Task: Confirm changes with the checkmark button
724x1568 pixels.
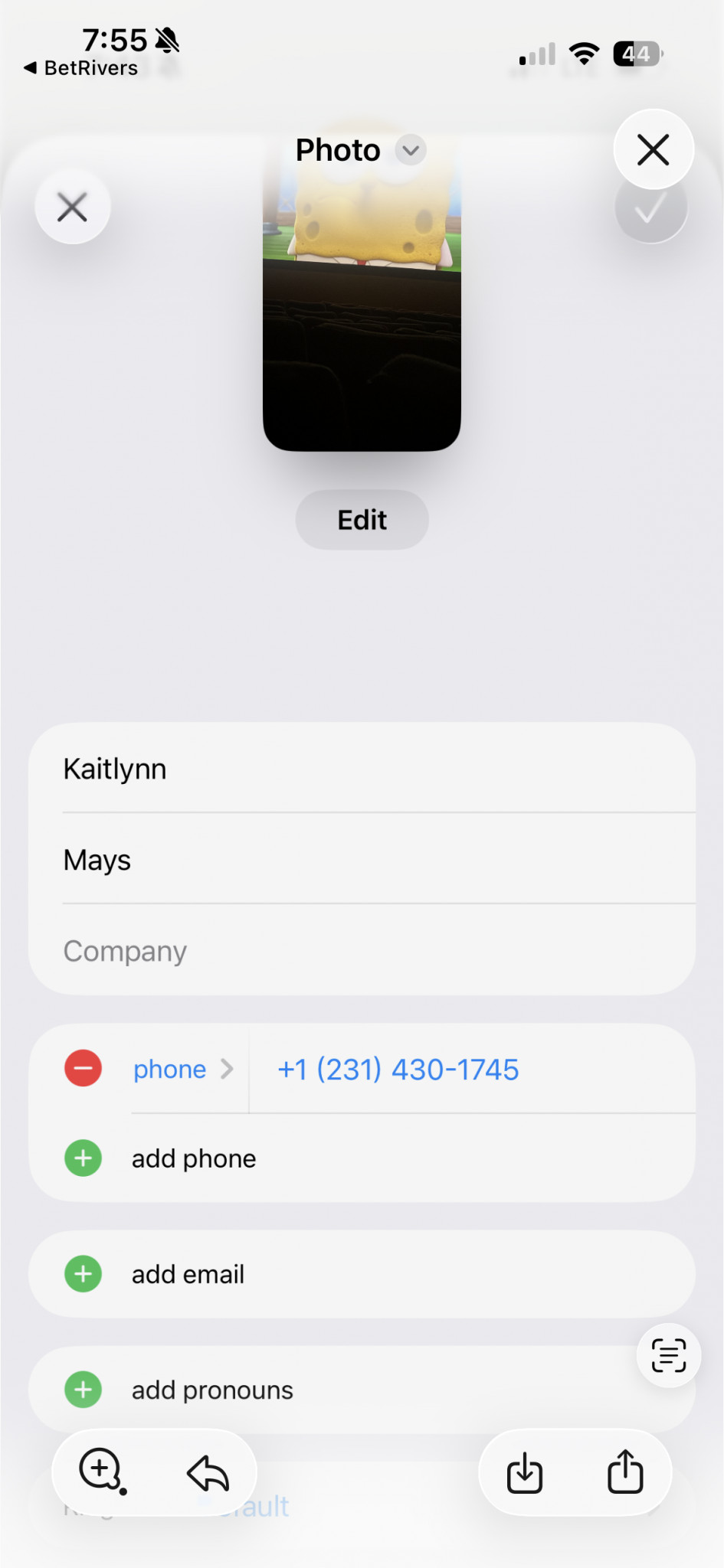Action: 650,208
